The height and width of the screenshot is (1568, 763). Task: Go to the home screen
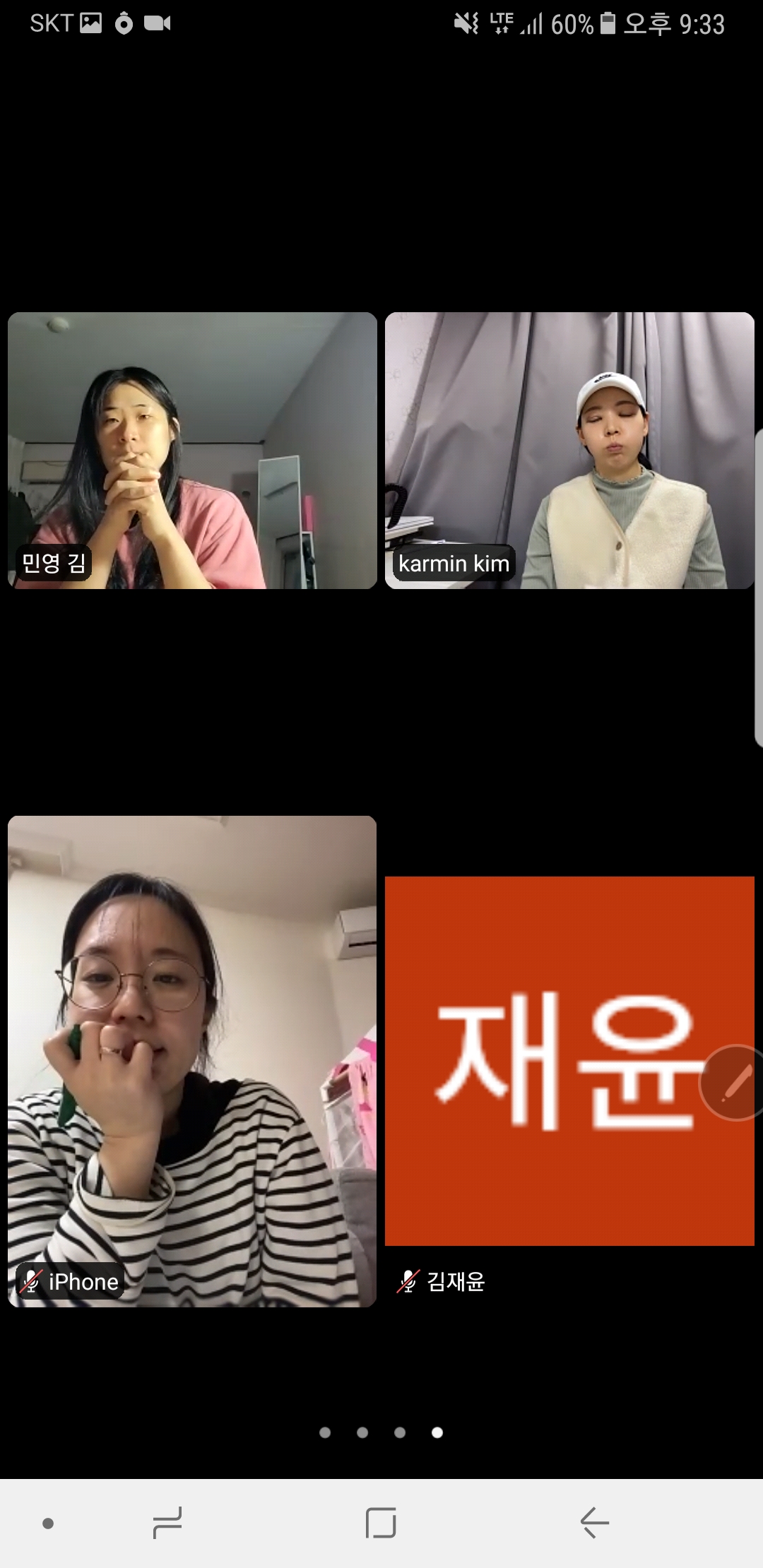coord(381,1522)
